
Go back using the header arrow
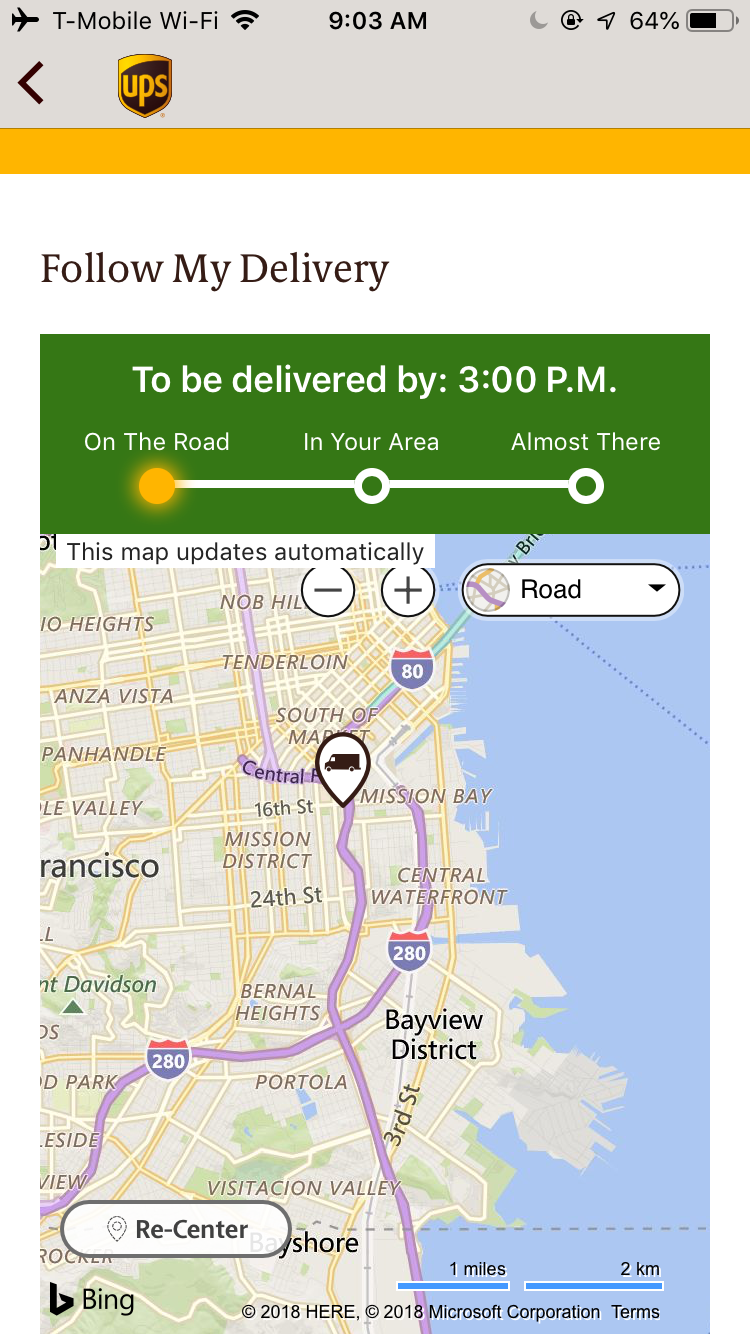point(31,83)
